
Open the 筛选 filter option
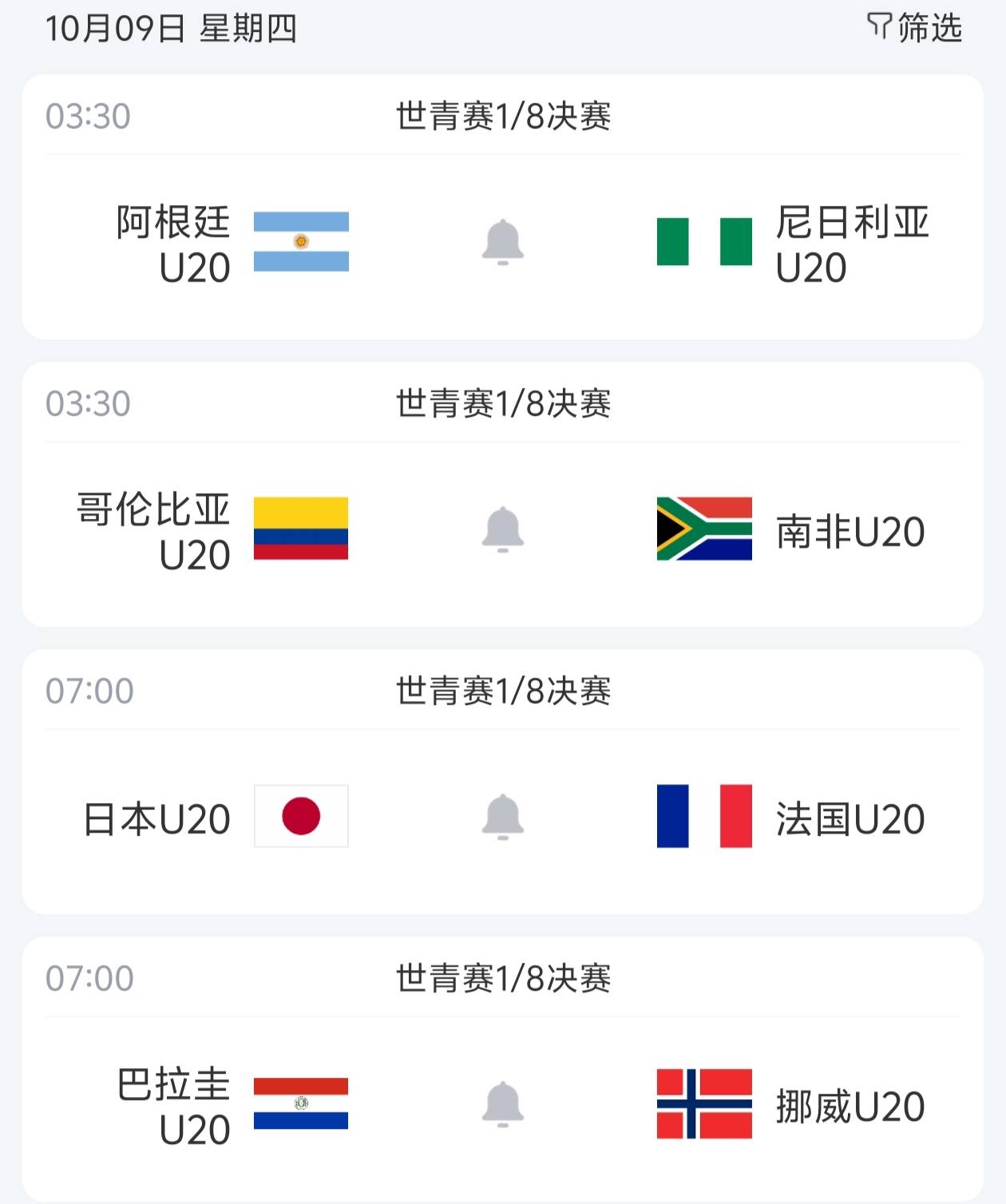(x=915, y=28)
